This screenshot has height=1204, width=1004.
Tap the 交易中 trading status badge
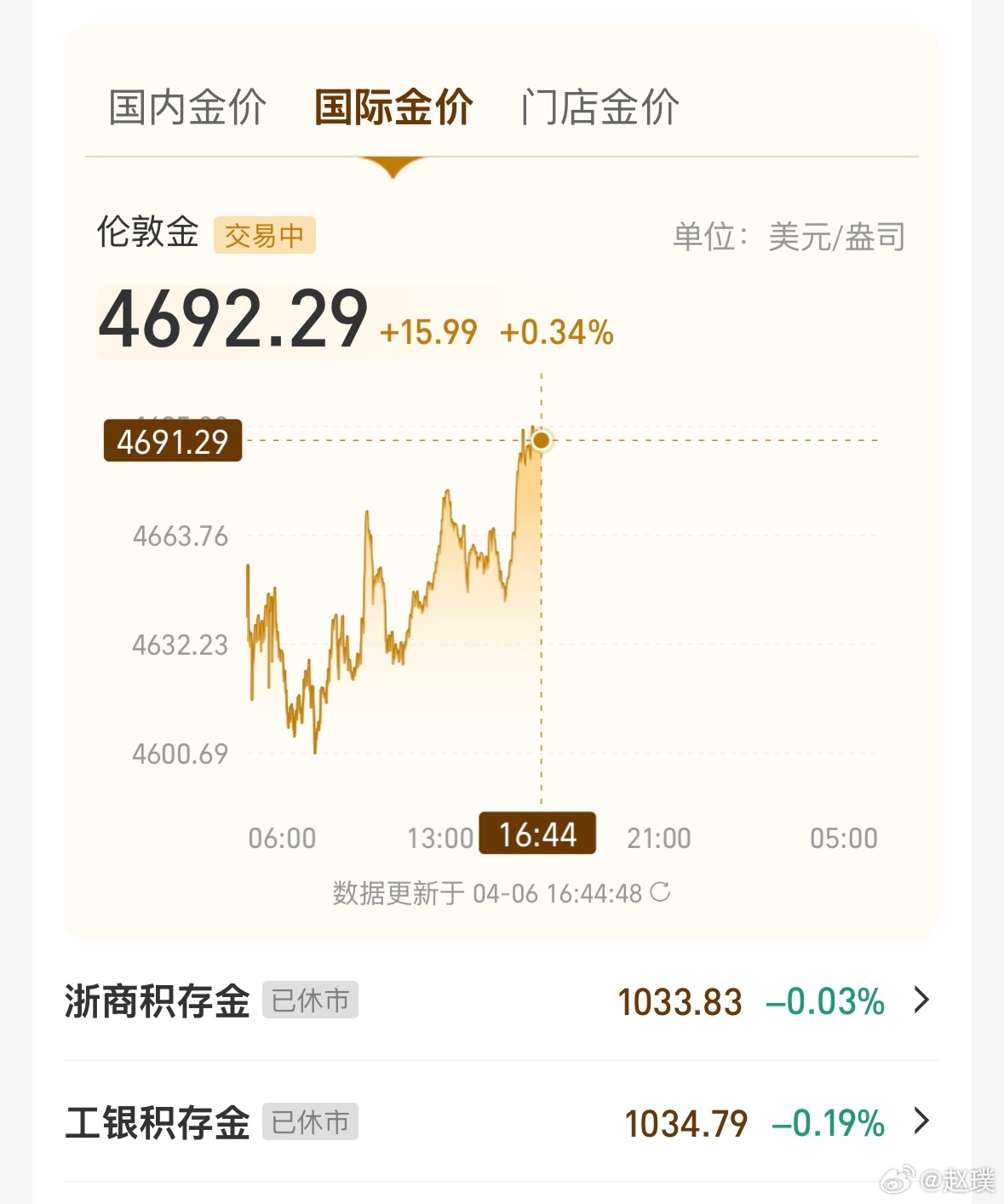(x=265, y=235)
